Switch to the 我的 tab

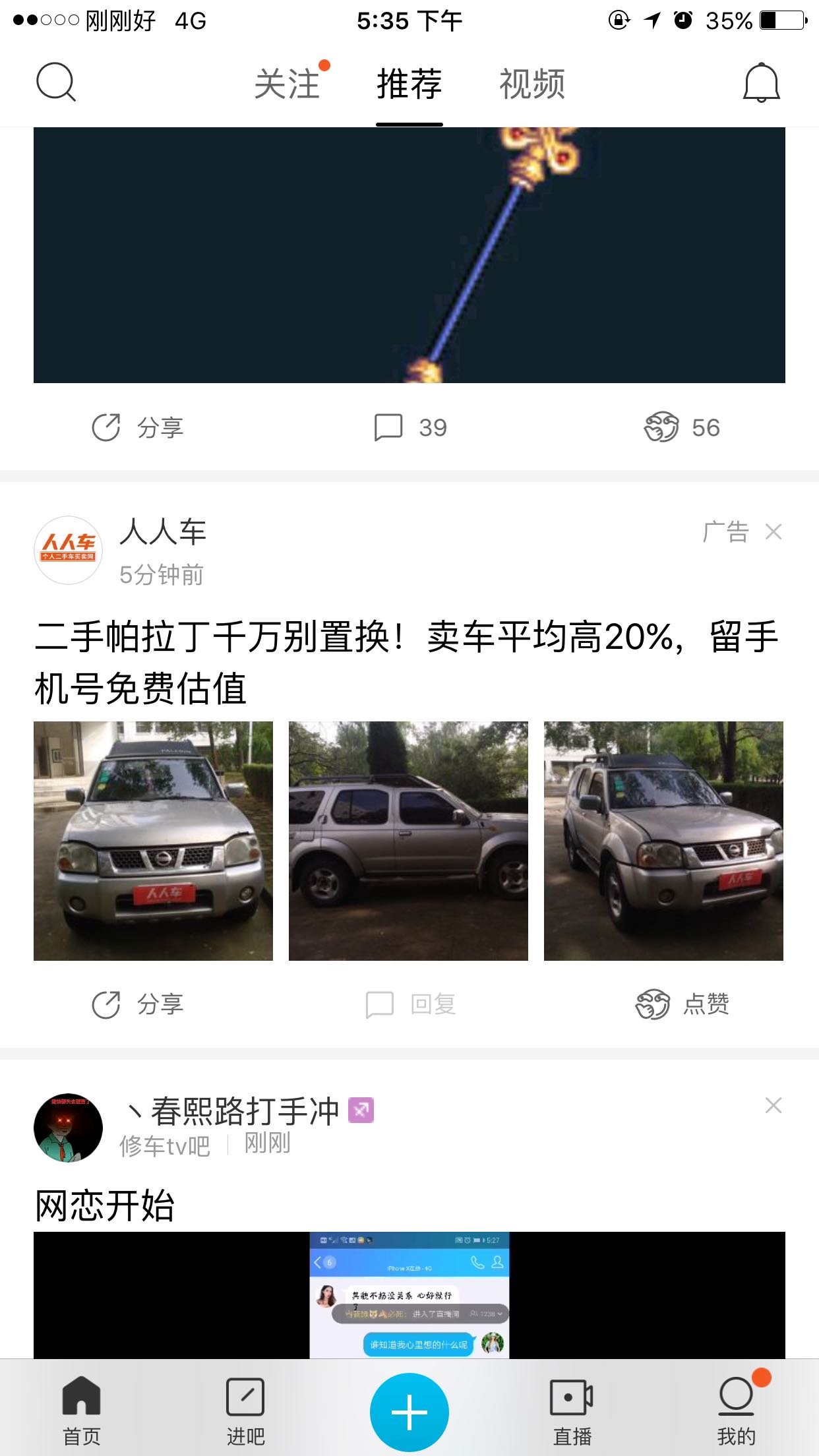pyautogui.click(x=736, y=1411)
